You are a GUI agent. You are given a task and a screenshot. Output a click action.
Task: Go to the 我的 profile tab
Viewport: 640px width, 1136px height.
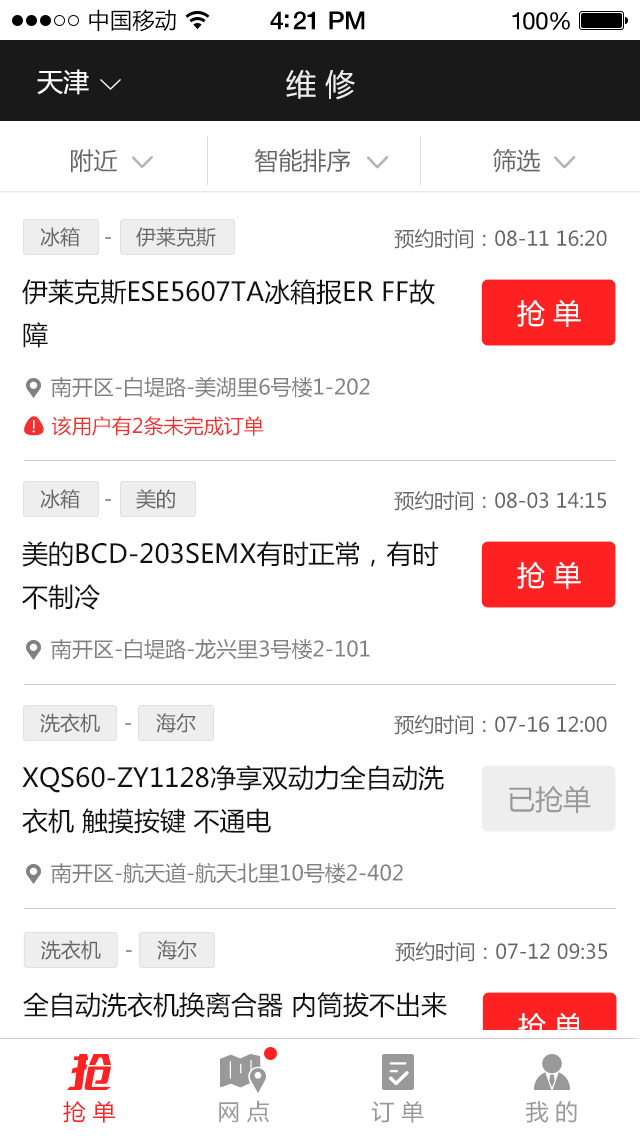(552, 1087)
